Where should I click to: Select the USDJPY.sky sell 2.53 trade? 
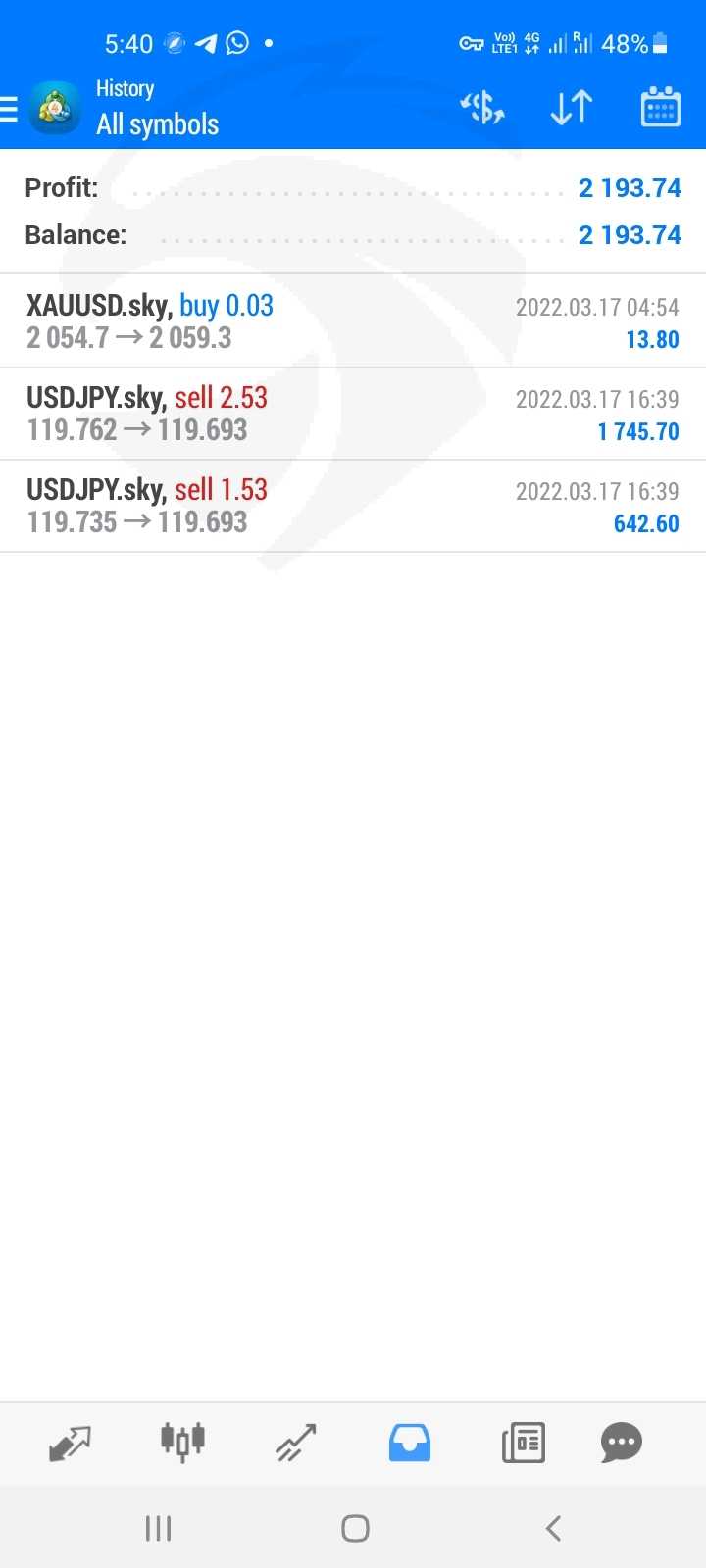[353, 414]
